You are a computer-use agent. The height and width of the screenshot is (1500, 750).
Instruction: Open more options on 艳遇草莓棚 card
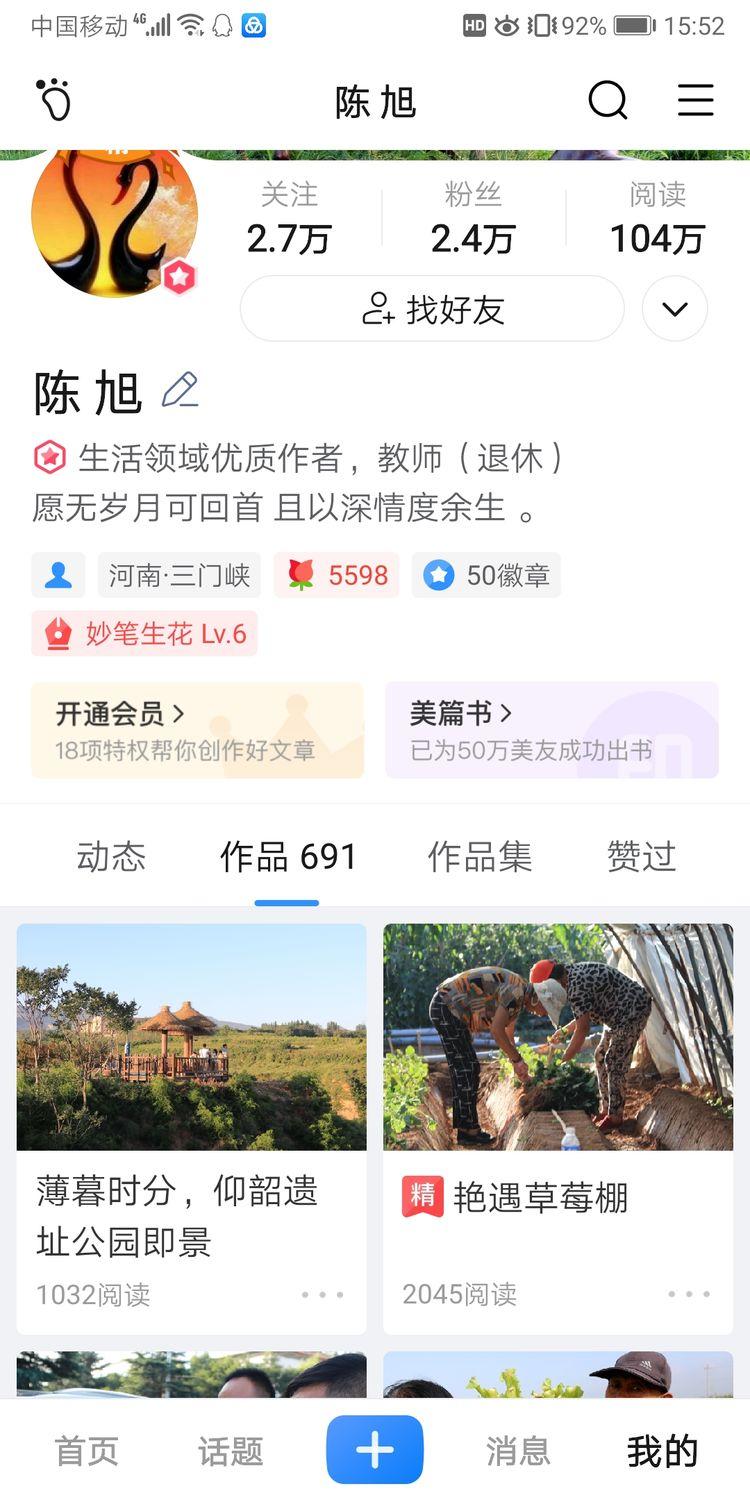[x=689, y=1294]
